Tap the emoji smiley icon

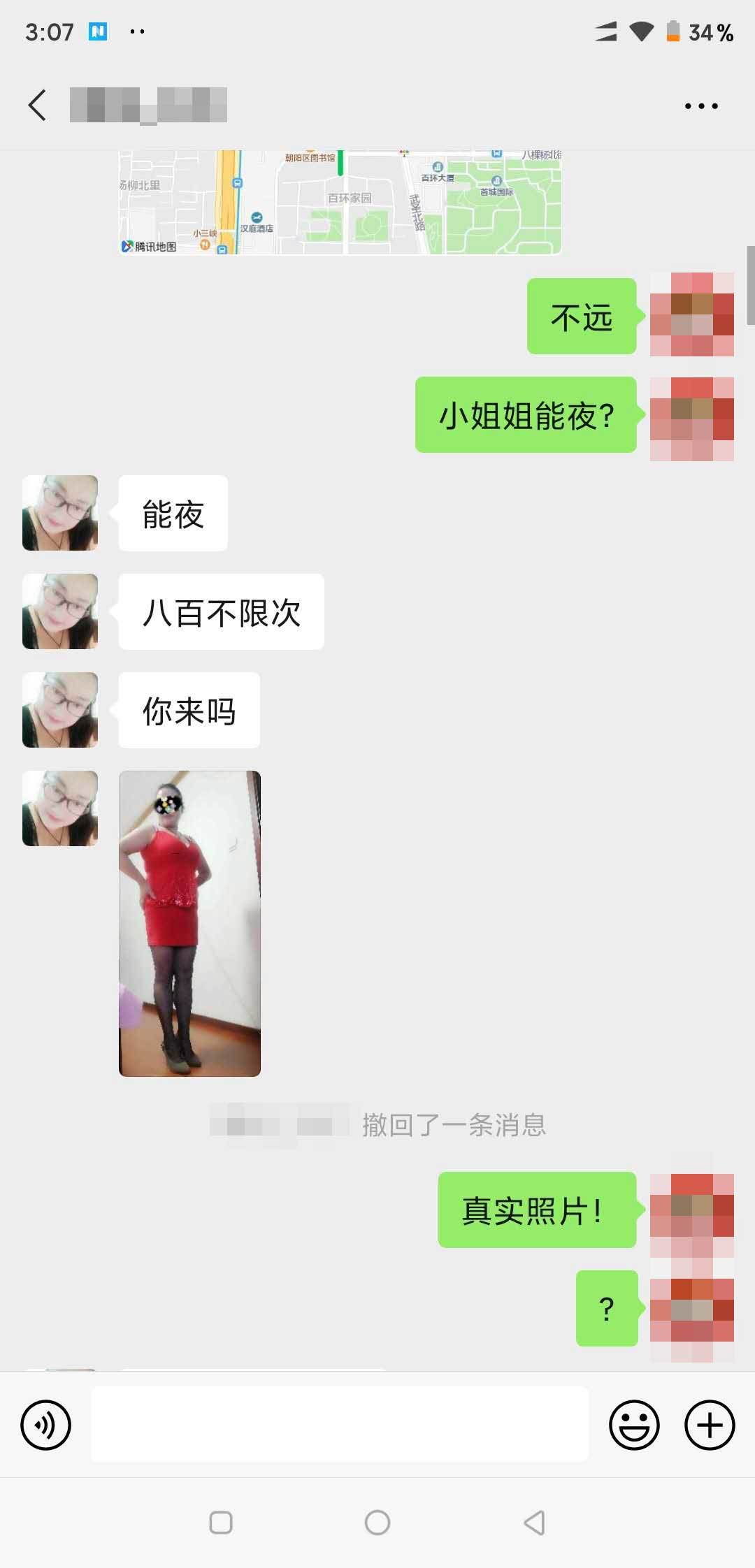click(633, 1423)
